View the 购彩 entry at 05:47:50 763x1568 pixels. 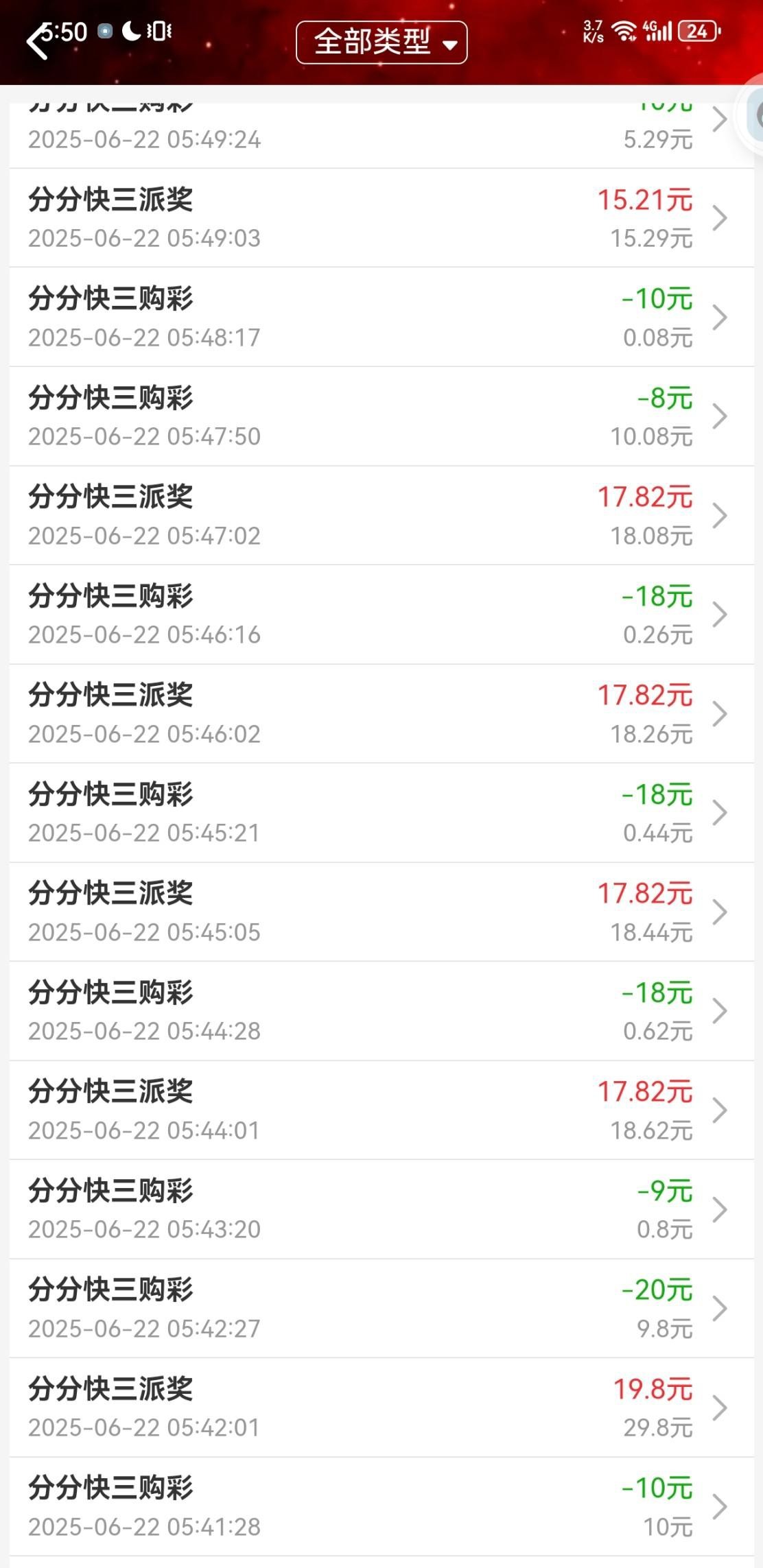tap(381, 416)
